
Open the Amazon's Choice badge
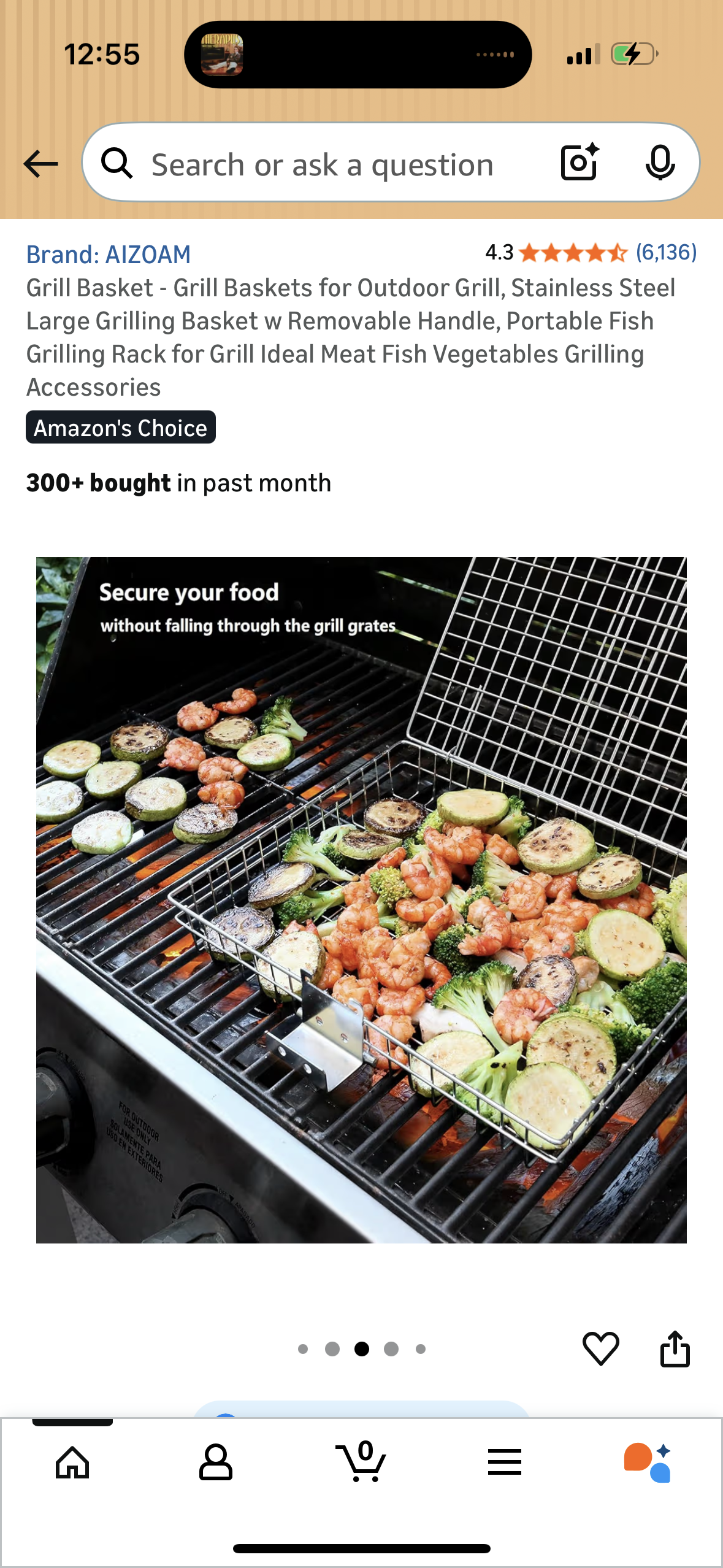pyautogui.click(x=121, y=428)
